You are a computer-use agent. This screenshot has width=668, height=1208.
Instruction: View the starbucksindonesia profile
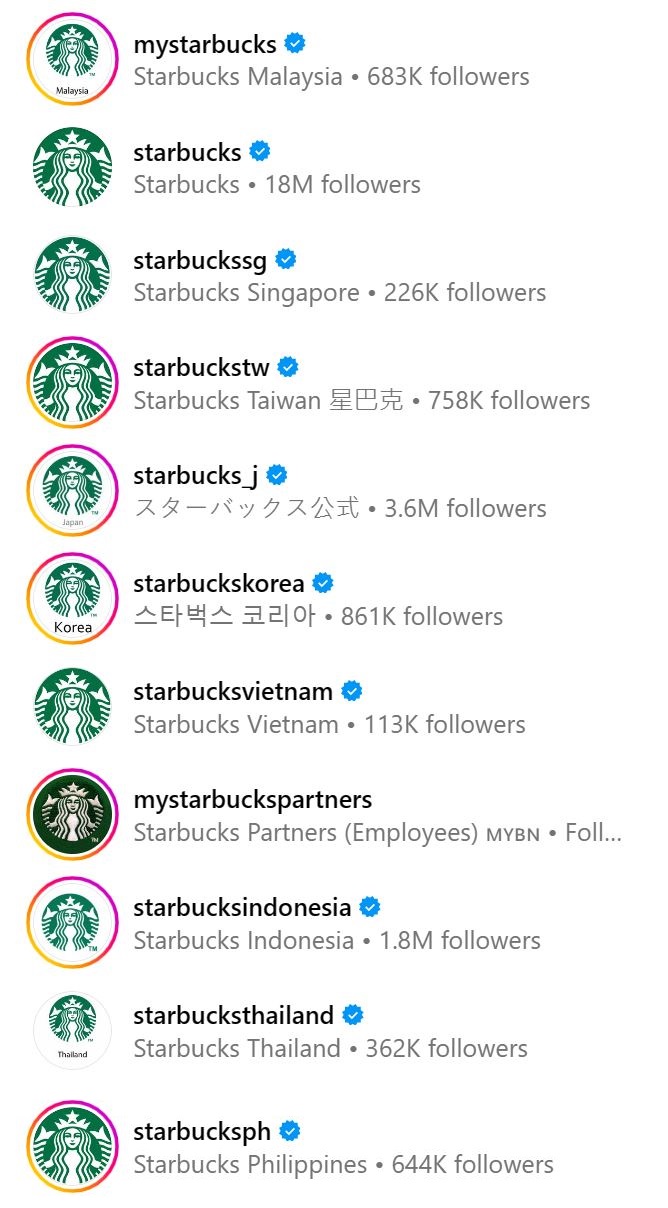334,923
